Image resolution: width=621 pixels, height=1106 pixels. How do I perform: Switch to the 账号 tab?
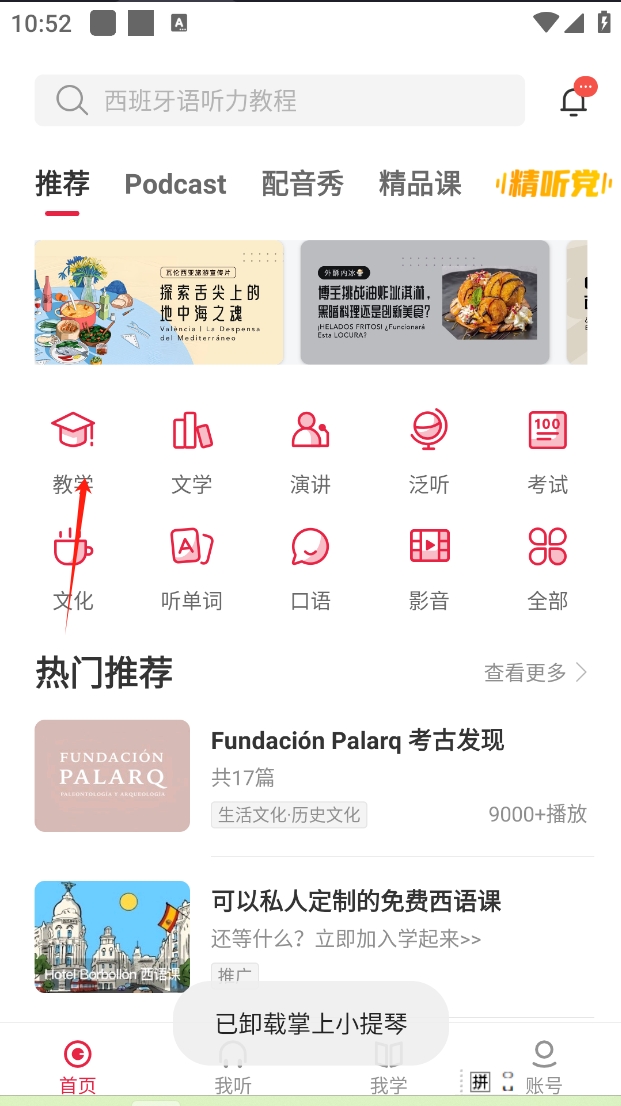[x=544, y=1066]
